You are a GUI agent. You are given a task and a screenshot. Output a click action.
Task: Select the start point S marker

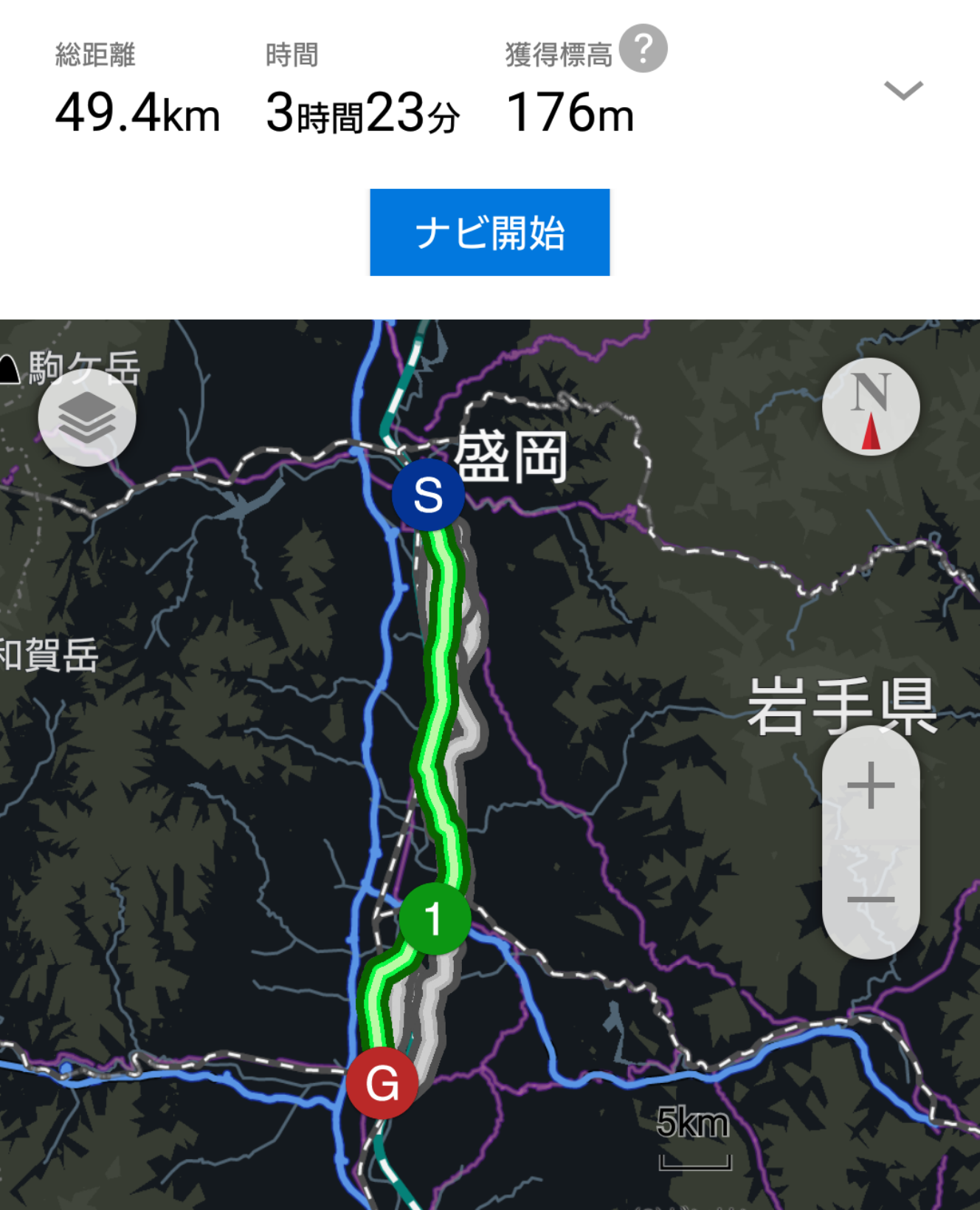(x=428, y=495)
